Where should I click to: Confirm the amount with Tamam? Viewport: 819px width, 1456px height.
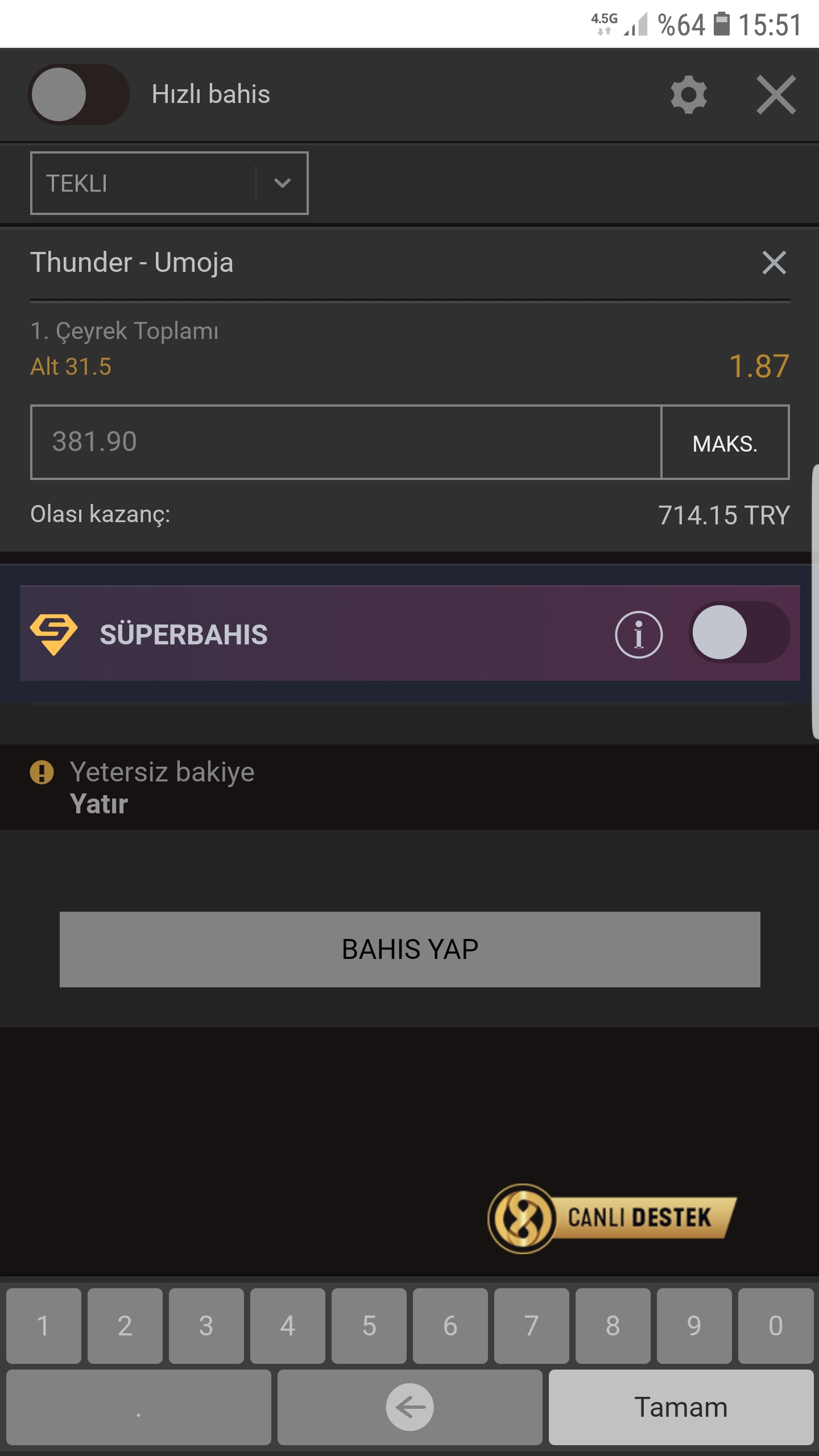click(681, 1407)
